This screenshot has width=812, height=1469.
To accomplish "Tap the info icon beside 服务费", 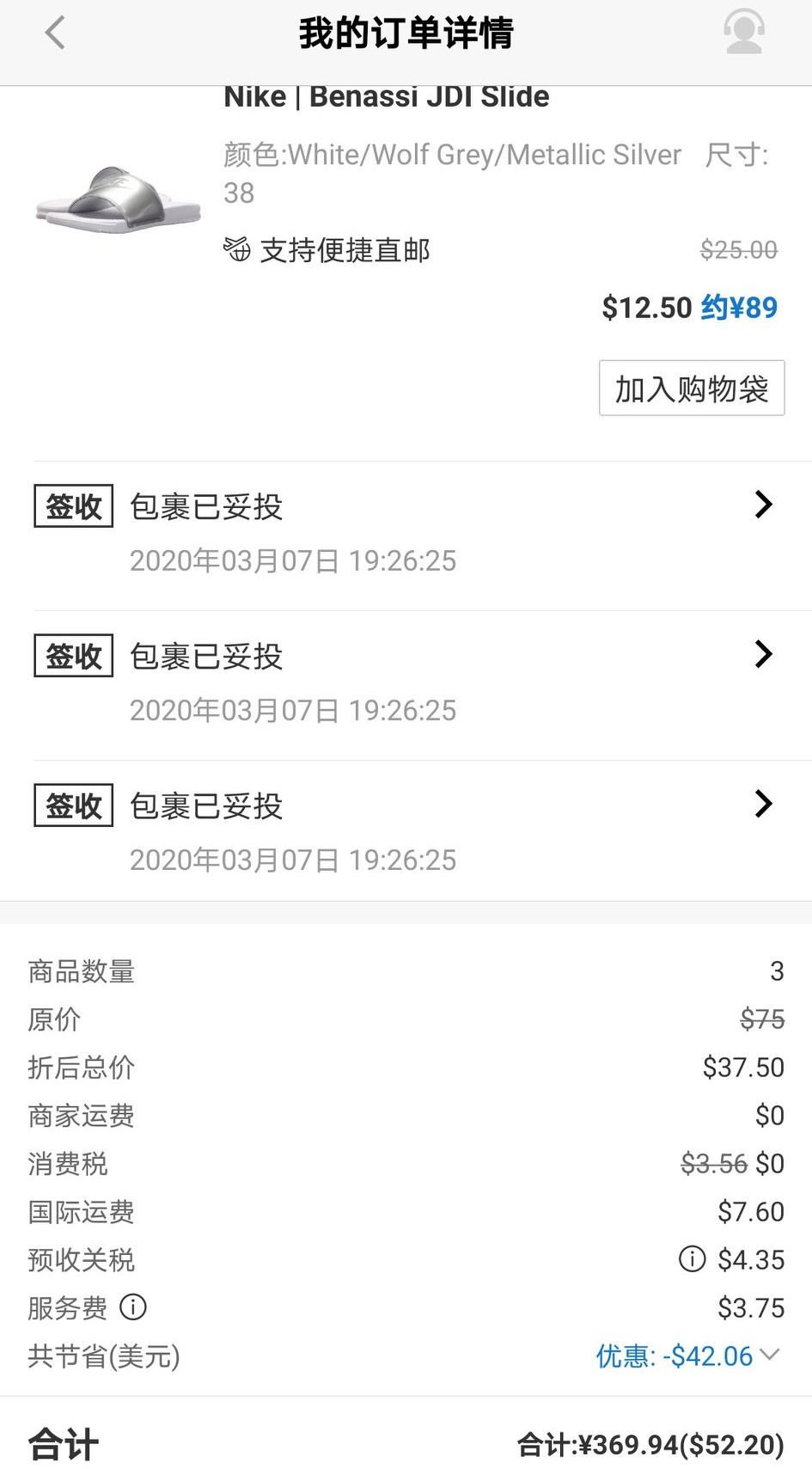I will tap(132, 1307).
